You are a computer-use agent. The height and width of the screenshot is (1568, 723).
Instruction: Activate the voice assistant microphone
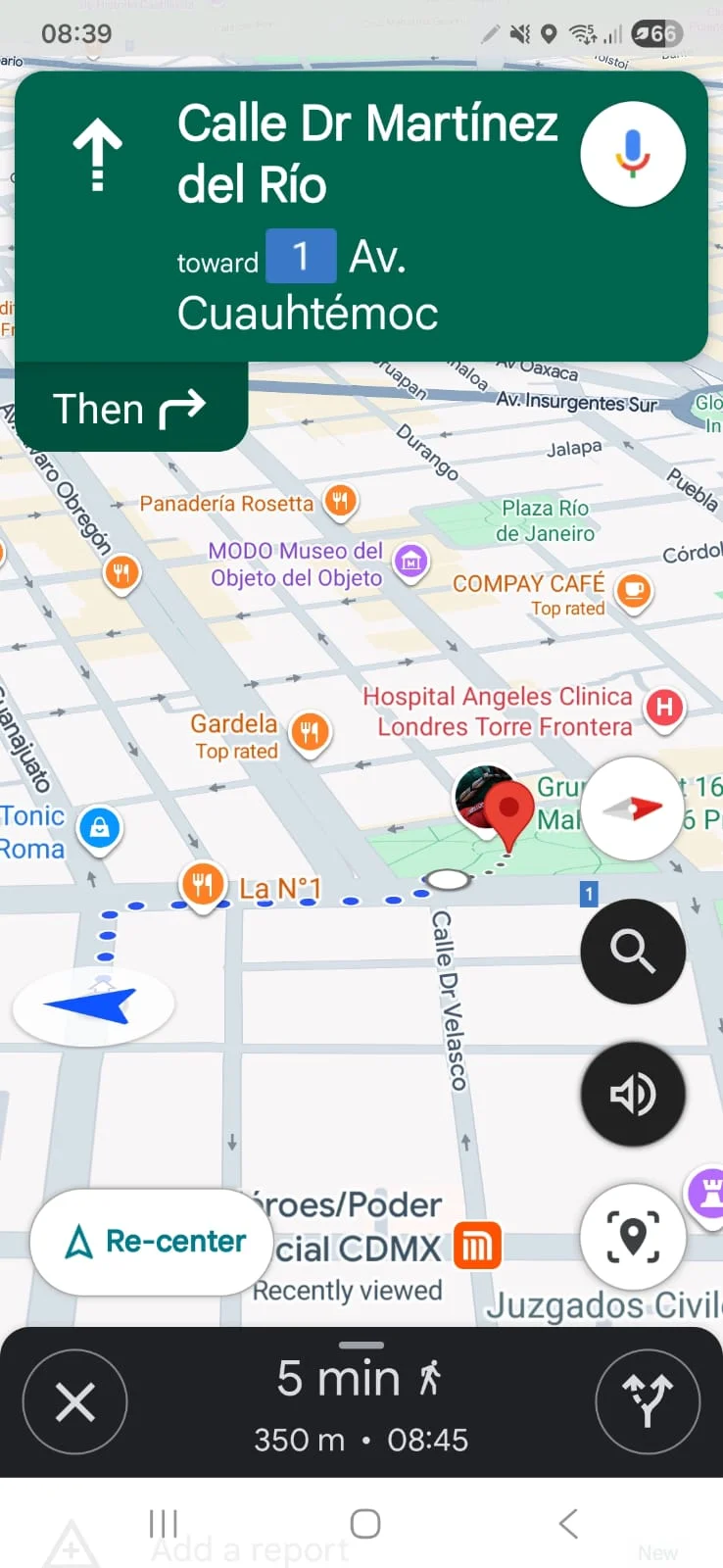pyautogui.click(x=632, y=154)
